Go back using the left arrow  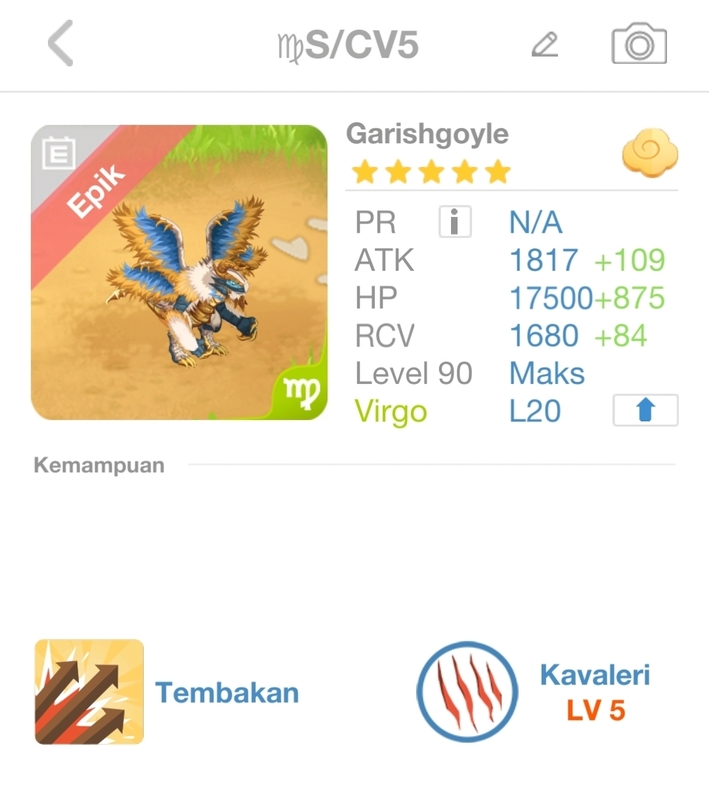tap(61, 43)
